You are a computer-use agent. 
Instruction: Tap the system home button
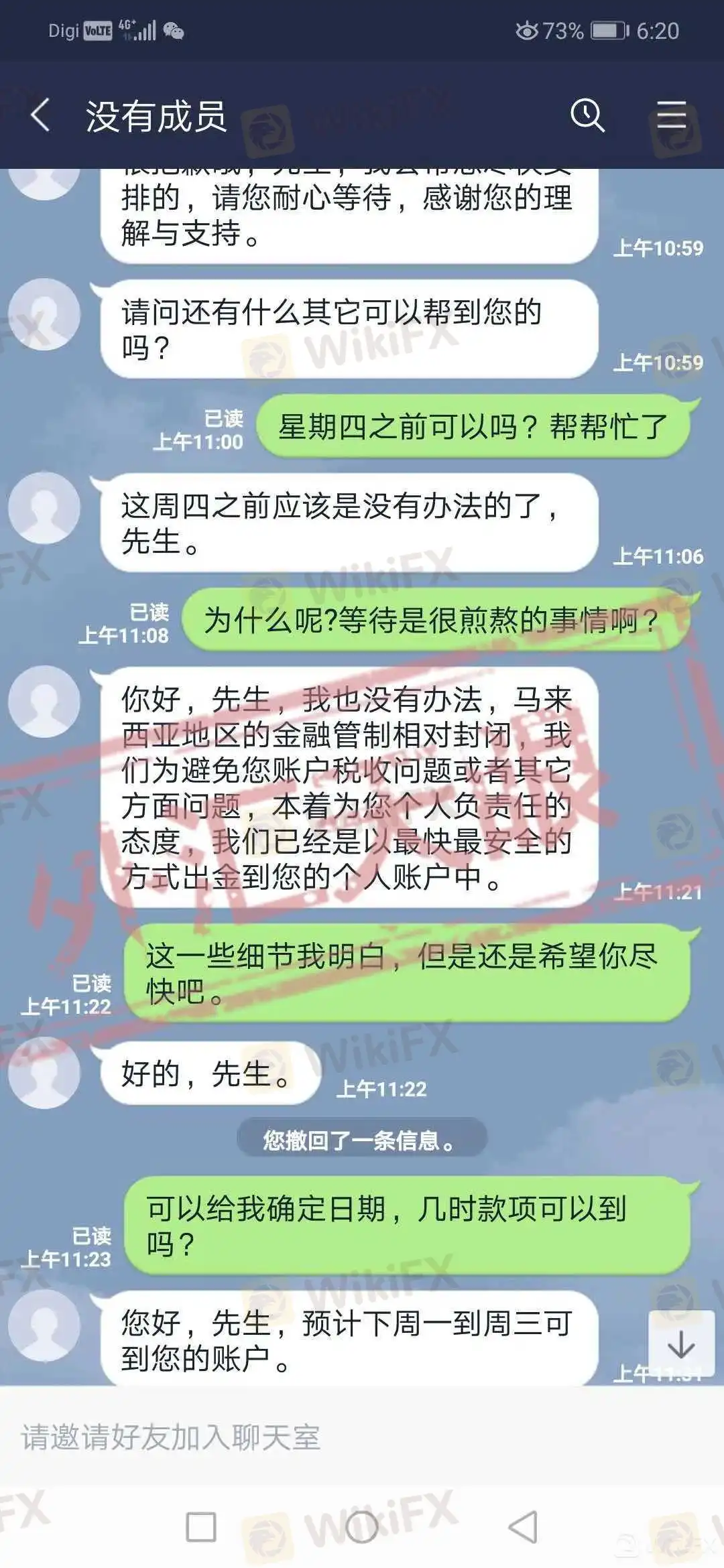coord(362,1526)
